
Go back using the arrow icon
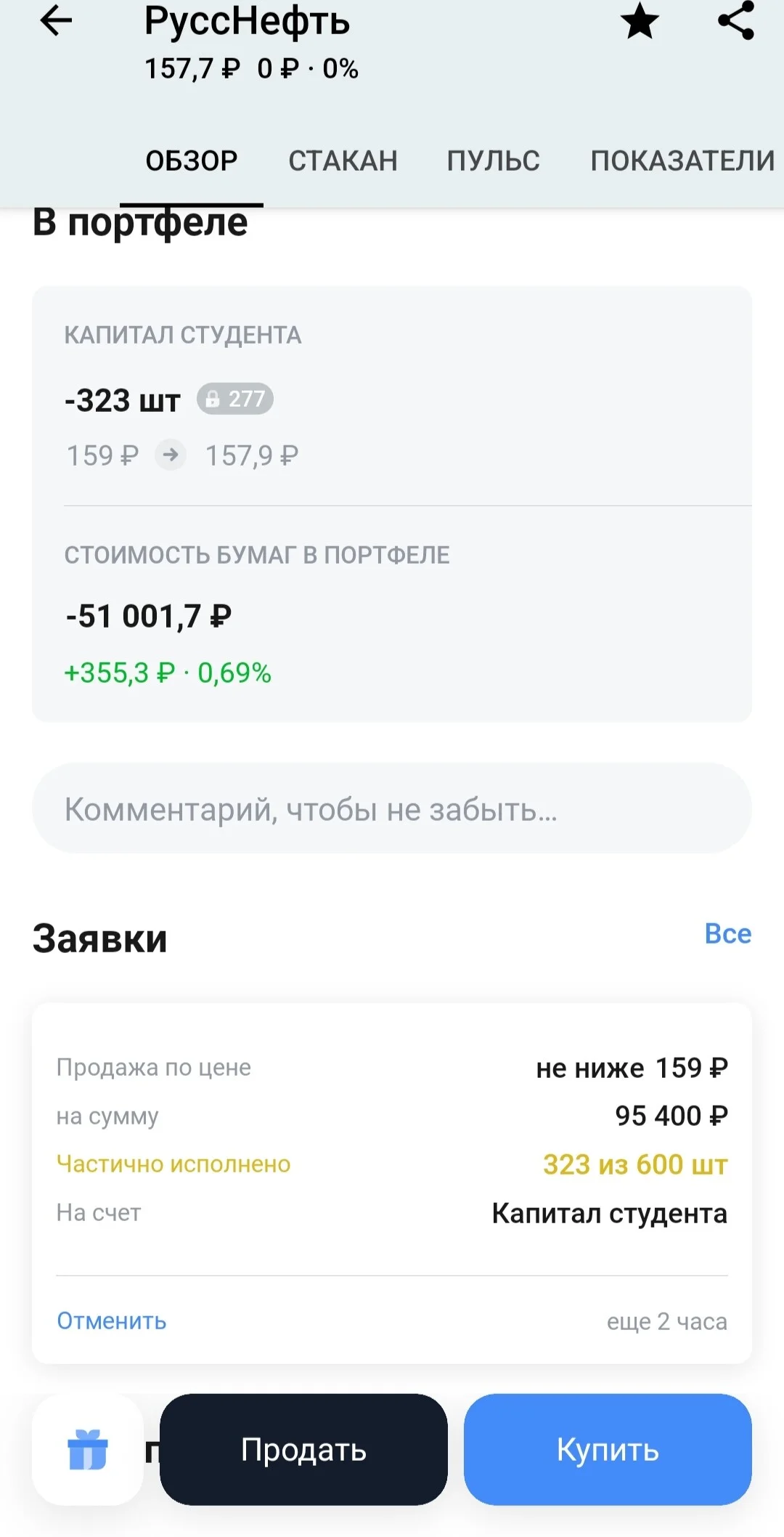click(56, 20)
